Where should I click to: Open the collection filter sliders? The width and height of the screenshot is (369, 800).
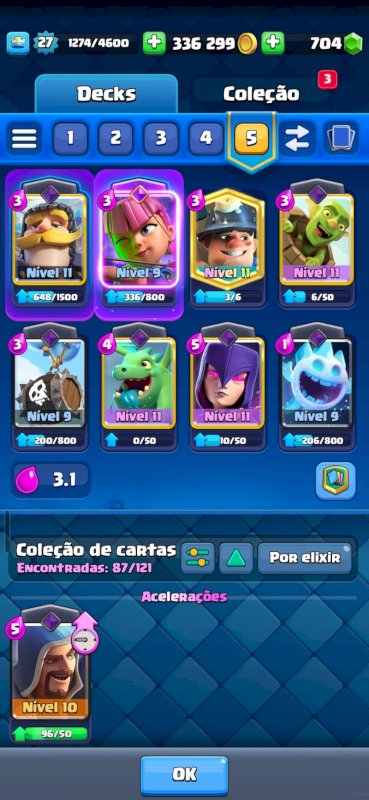coord(198,558)
